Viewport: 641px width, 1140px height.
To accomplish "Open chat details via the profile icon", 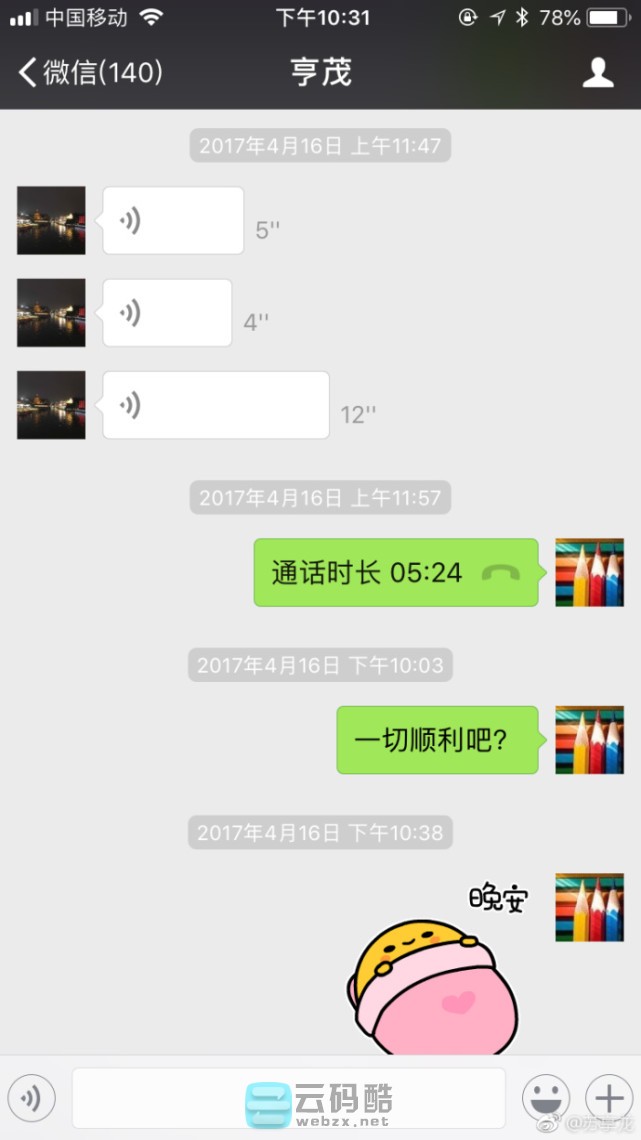I will [x=597, y=73].
